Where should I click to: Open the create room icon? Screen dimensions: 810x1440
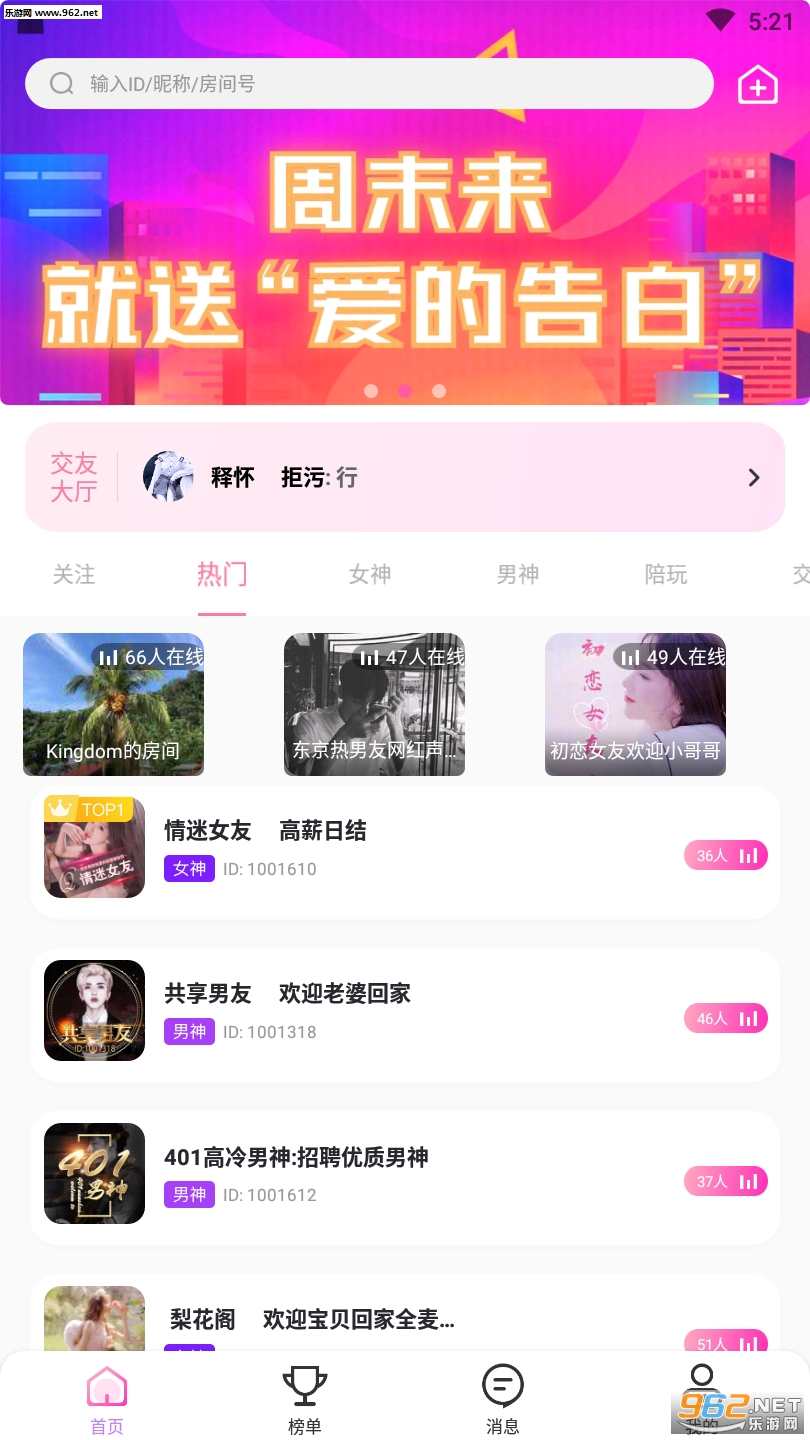[x=757, y=85]
